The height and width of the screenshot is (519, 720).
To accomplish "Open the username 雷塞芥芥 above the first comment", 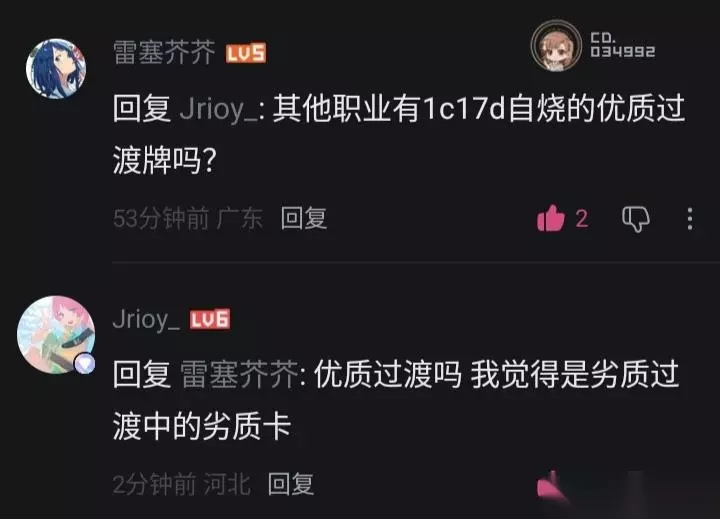I will coord(164,52).
